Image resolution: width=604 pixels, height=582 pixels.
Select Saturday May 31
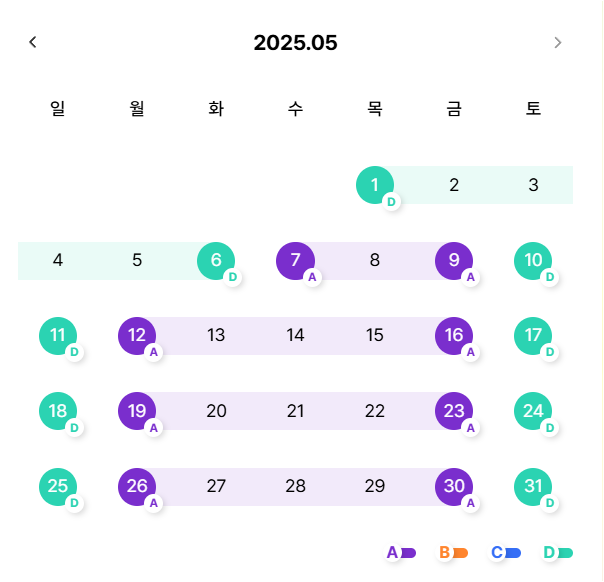pyautogui.click(x=533, y=486)
